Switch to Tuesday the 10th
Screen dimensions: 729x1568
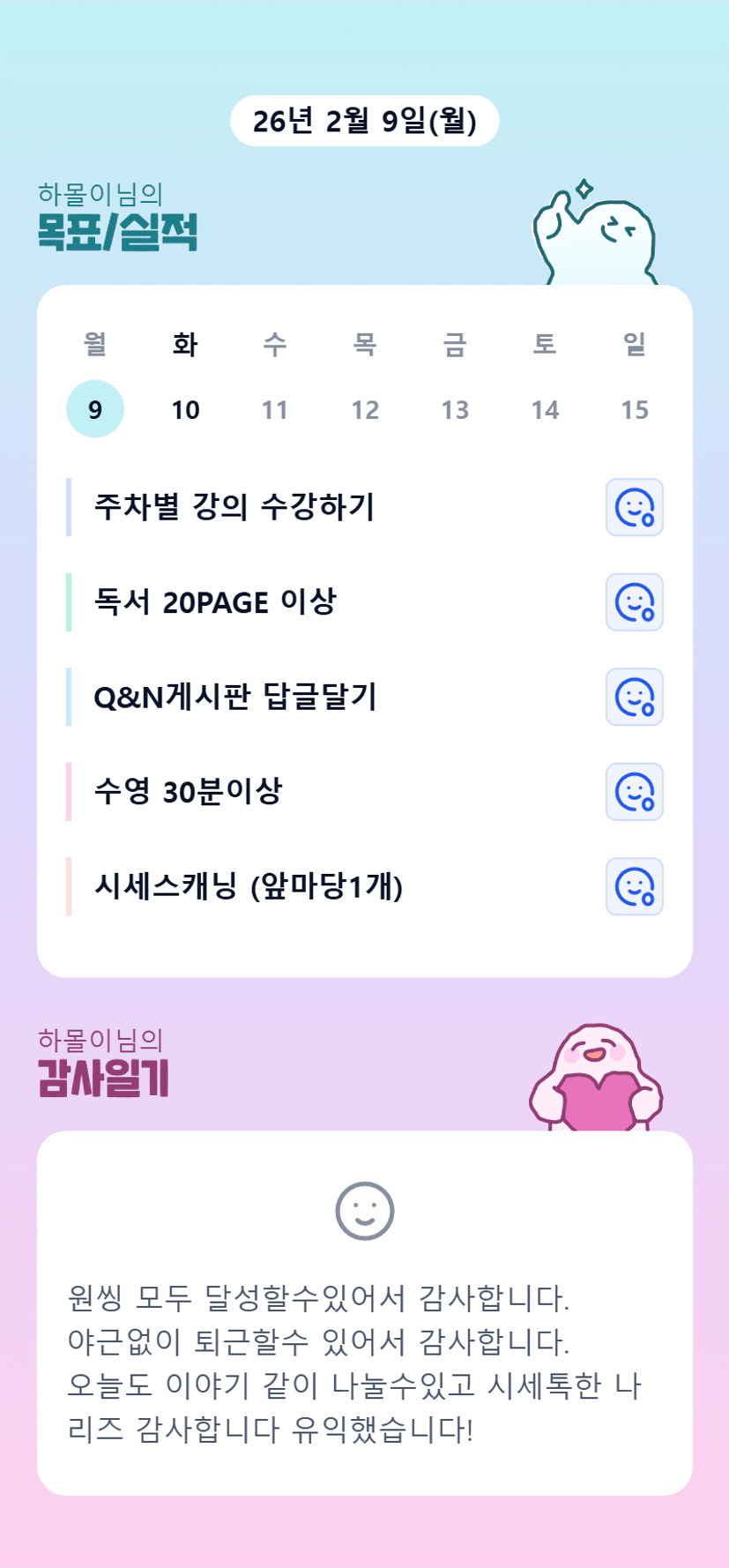tap(185, 409)
